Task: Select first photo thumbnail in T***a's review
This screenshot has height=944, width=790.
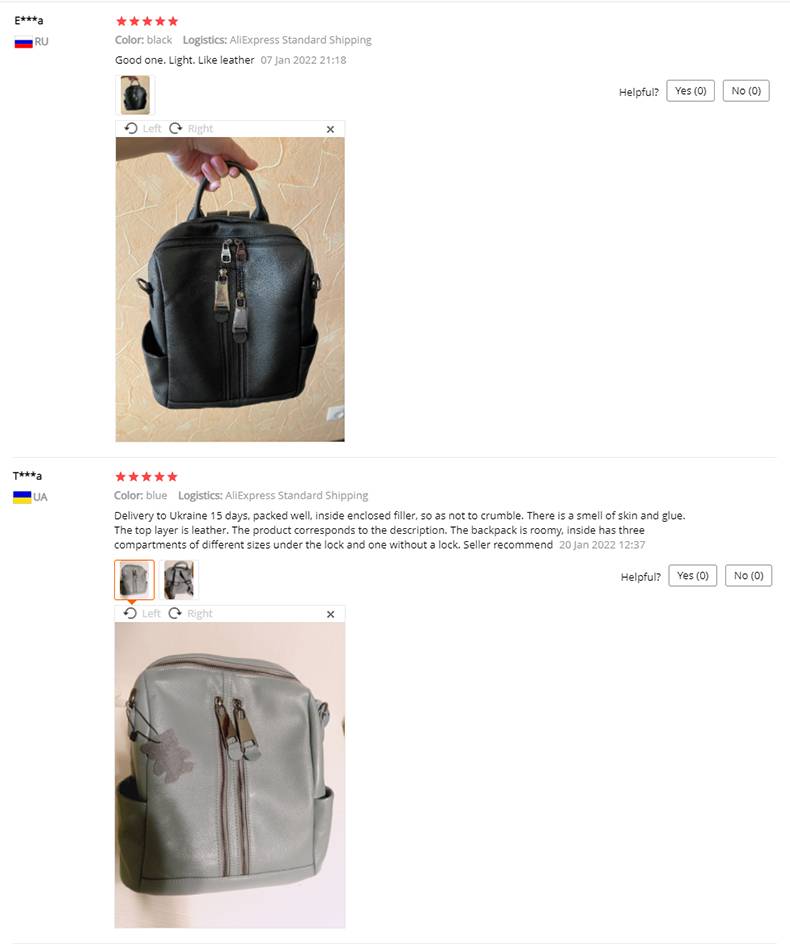Action: tap(134, 580)
